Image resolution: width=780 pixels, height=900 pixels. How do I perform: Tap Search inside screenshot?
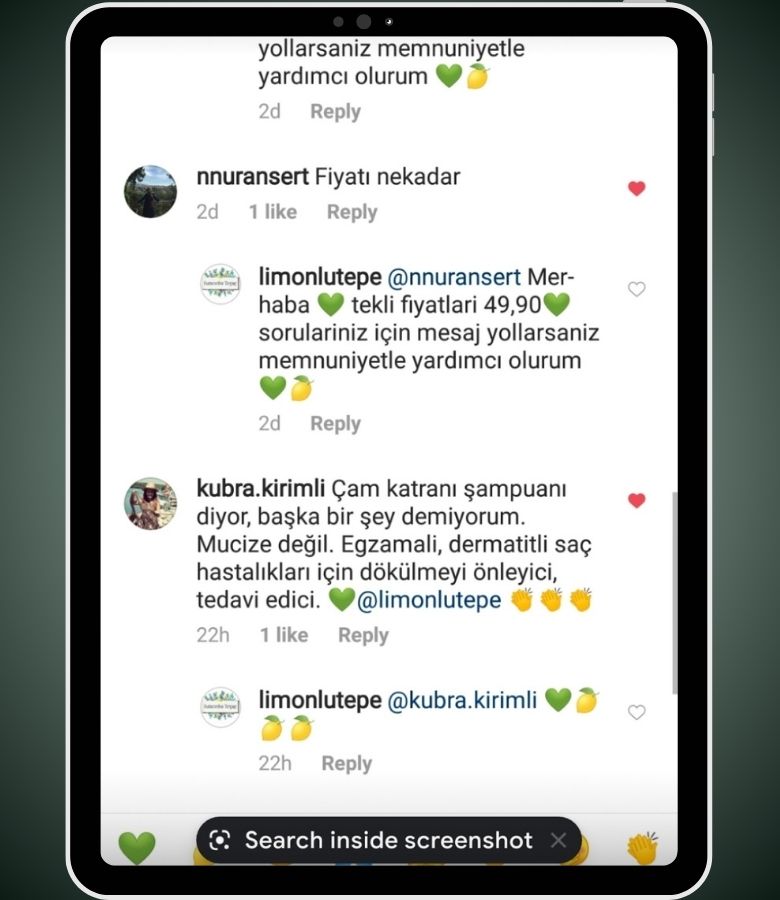[x=388, y=840]
